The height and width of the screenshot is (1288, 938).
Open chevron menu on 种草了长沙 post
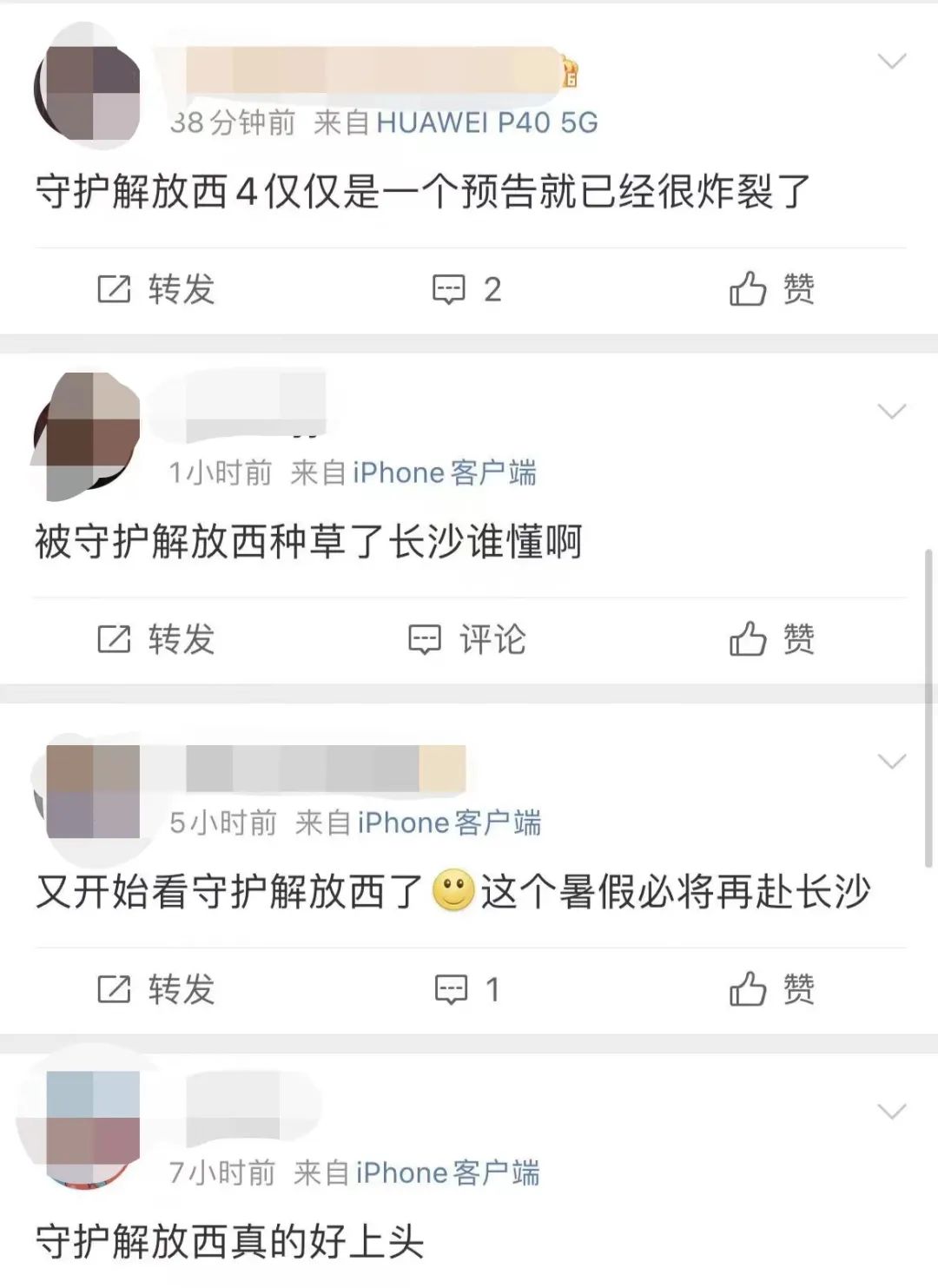pyautogui.click(x=892, y=412)
